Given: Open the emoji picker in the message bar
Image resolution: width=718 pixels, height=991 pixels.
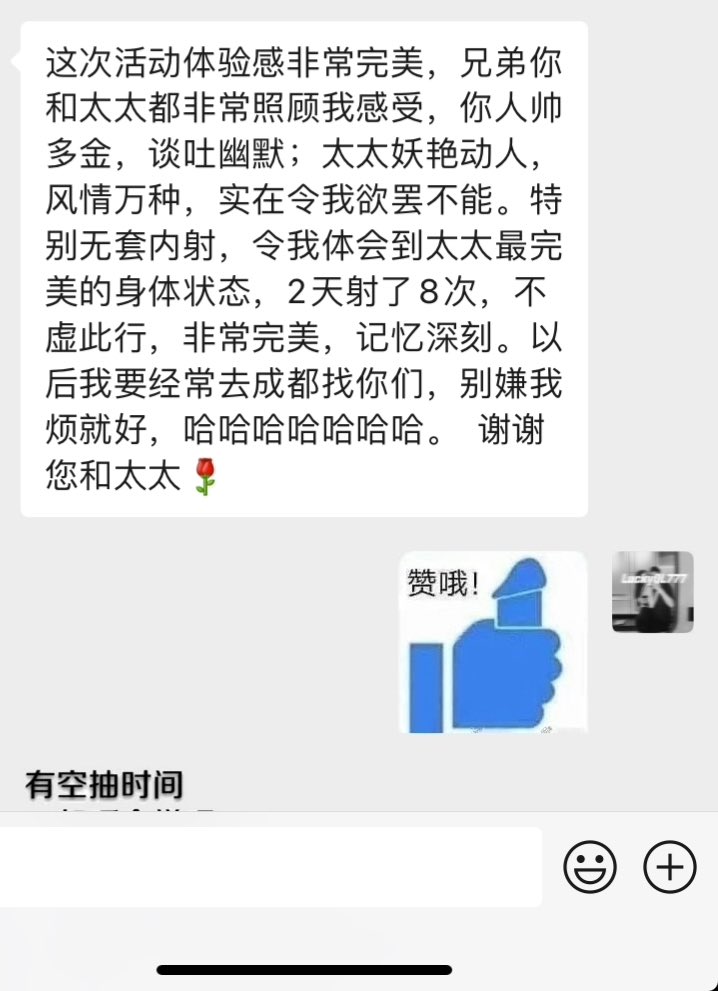Looking at the screenshot, I should tap(590, 866).
